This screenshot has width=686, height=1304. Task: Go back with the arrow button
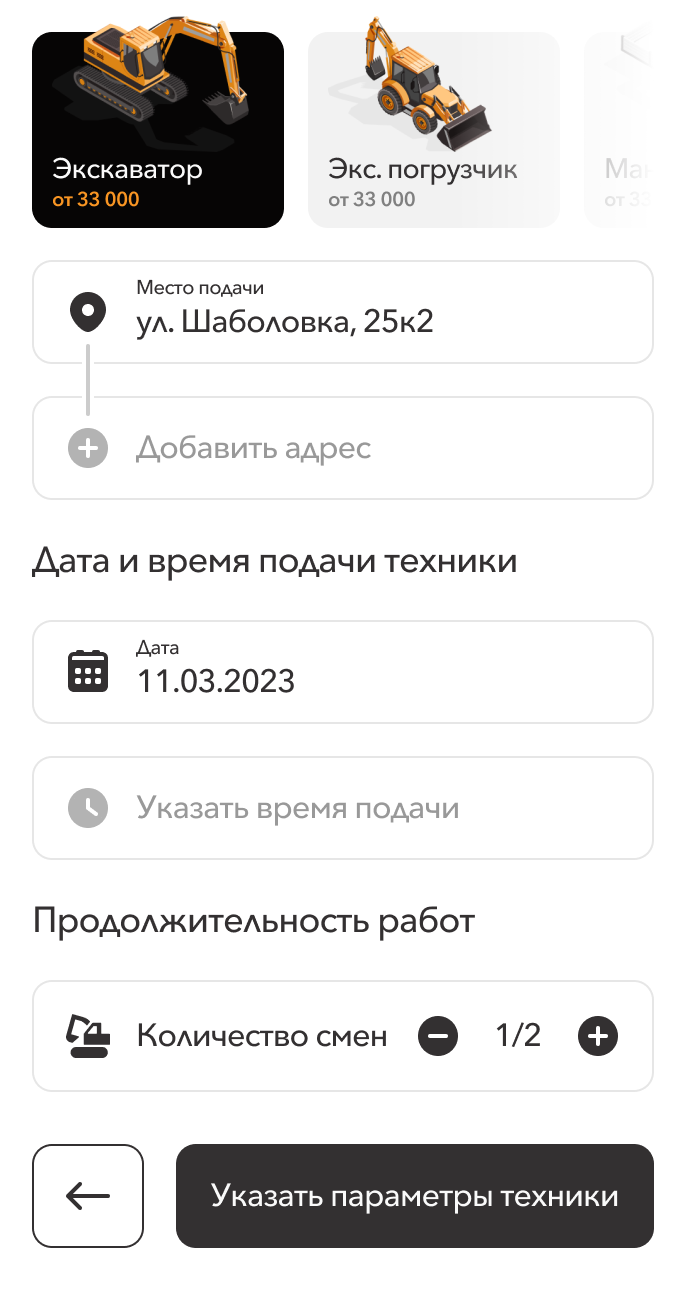pos(88,1196)
